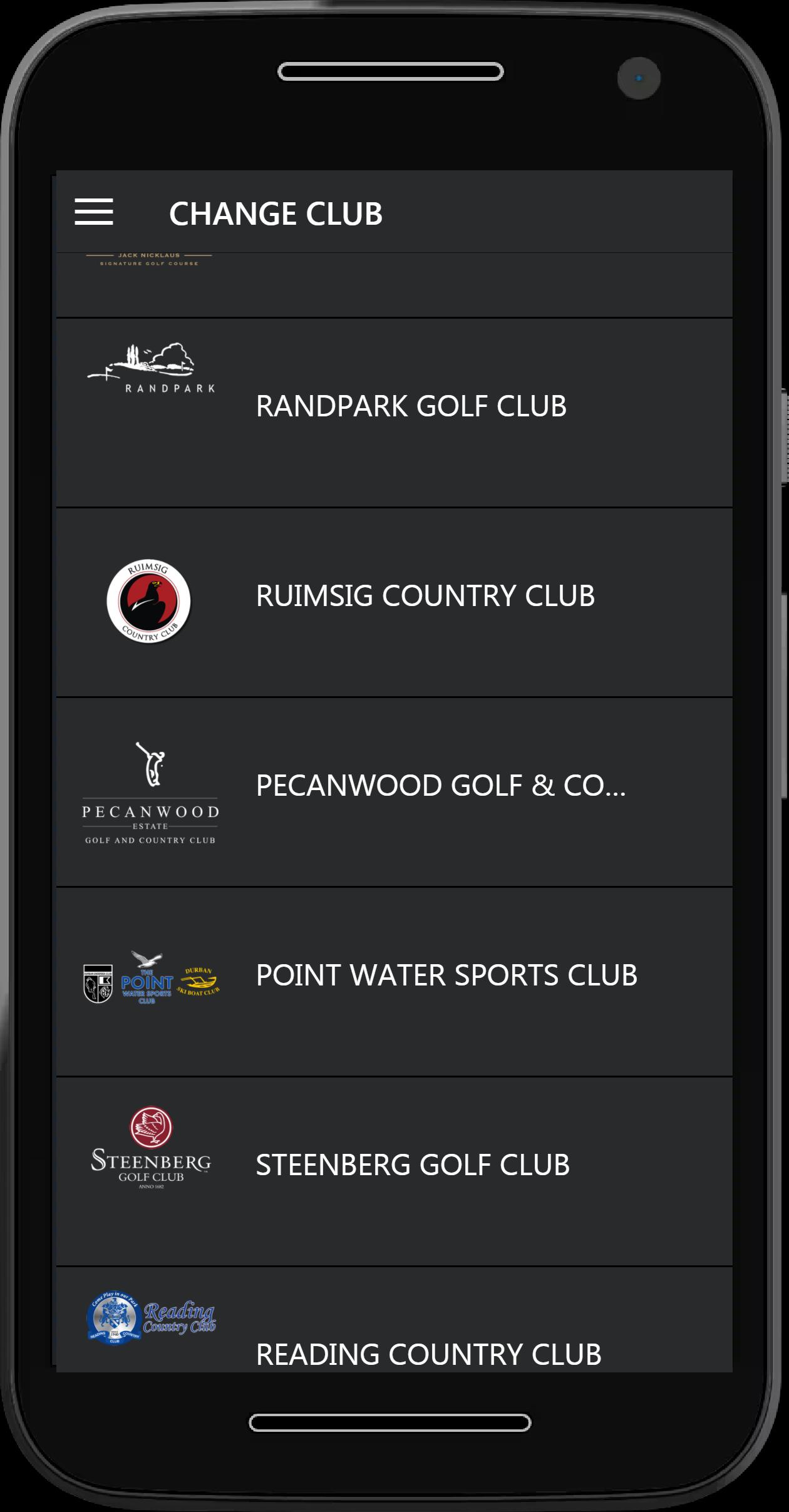The height and width of the screenshot is (1512, 789).
Task: Select Steenberg Golf Club
Action: coord(394,1171)
